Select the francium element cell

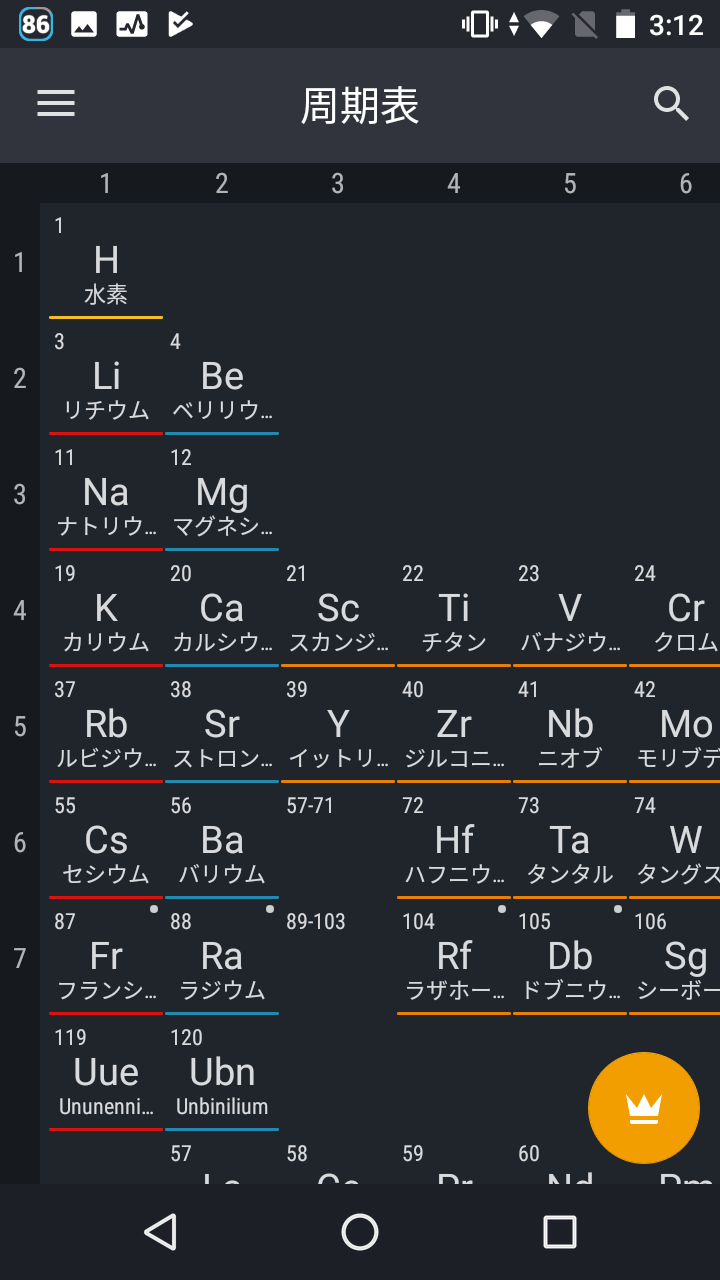(x=106, y=956)
